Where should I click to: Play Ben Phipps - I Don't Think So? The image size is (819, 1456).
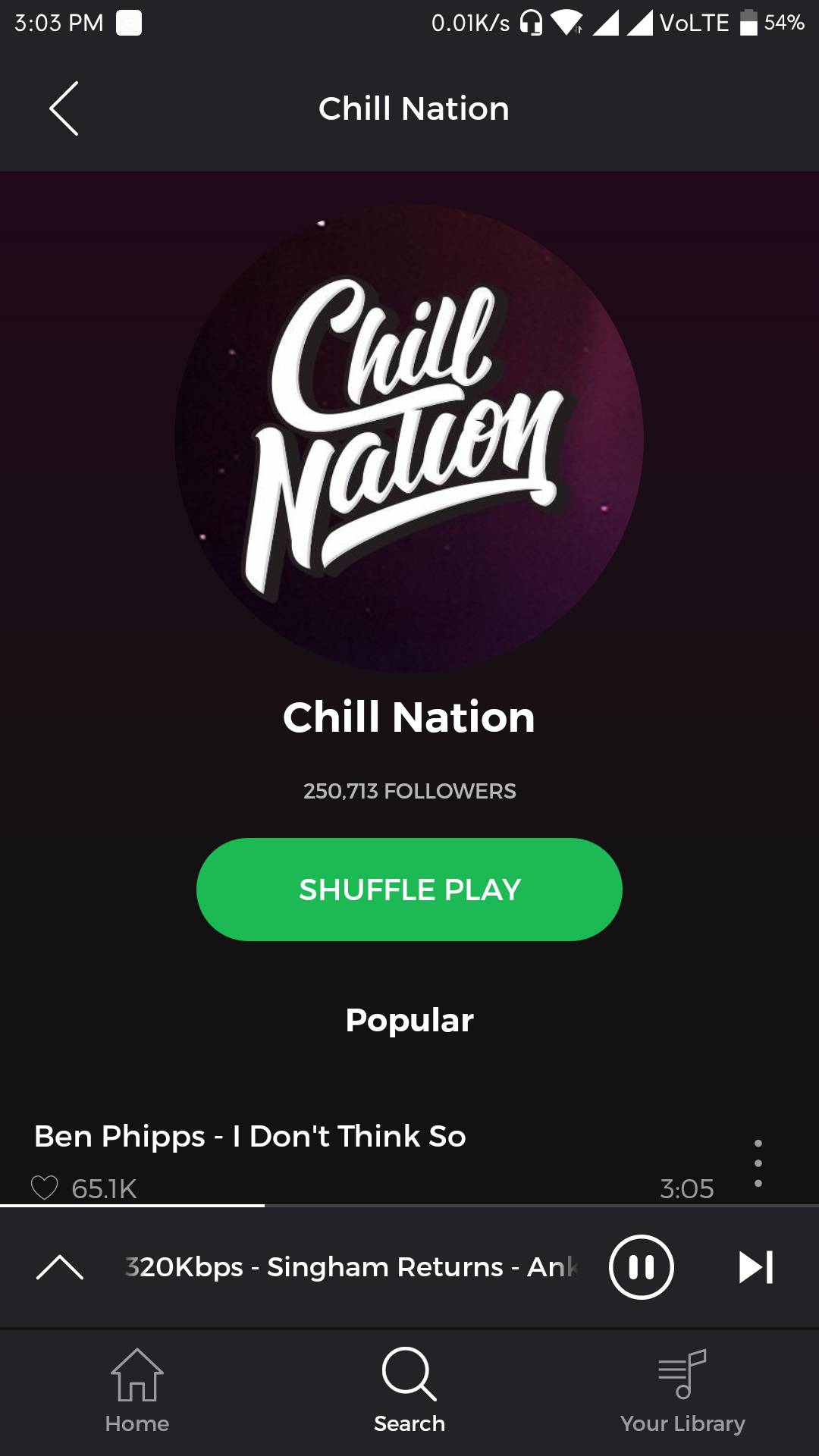[250, 1136]
